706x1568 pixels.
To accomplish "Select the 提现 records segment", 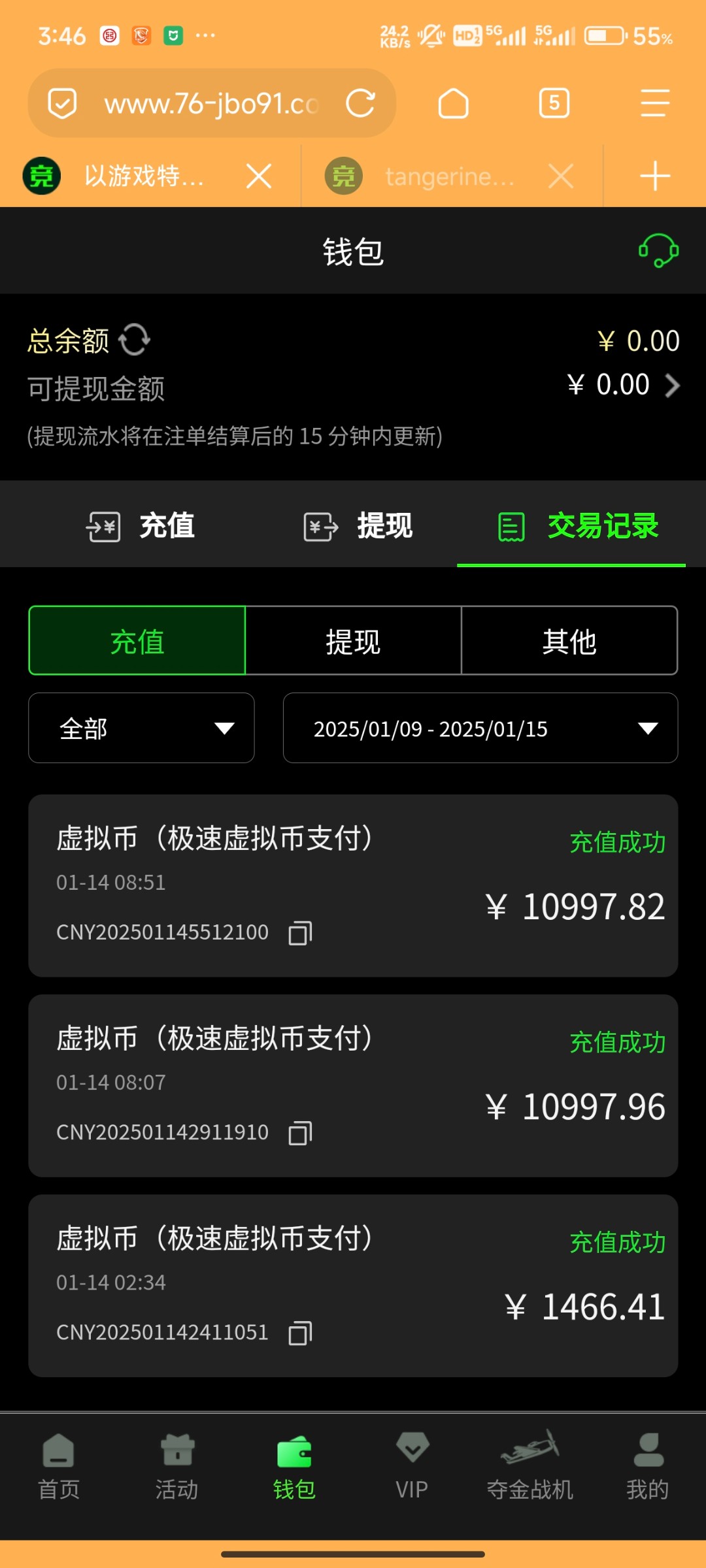I will pos(353,641).
